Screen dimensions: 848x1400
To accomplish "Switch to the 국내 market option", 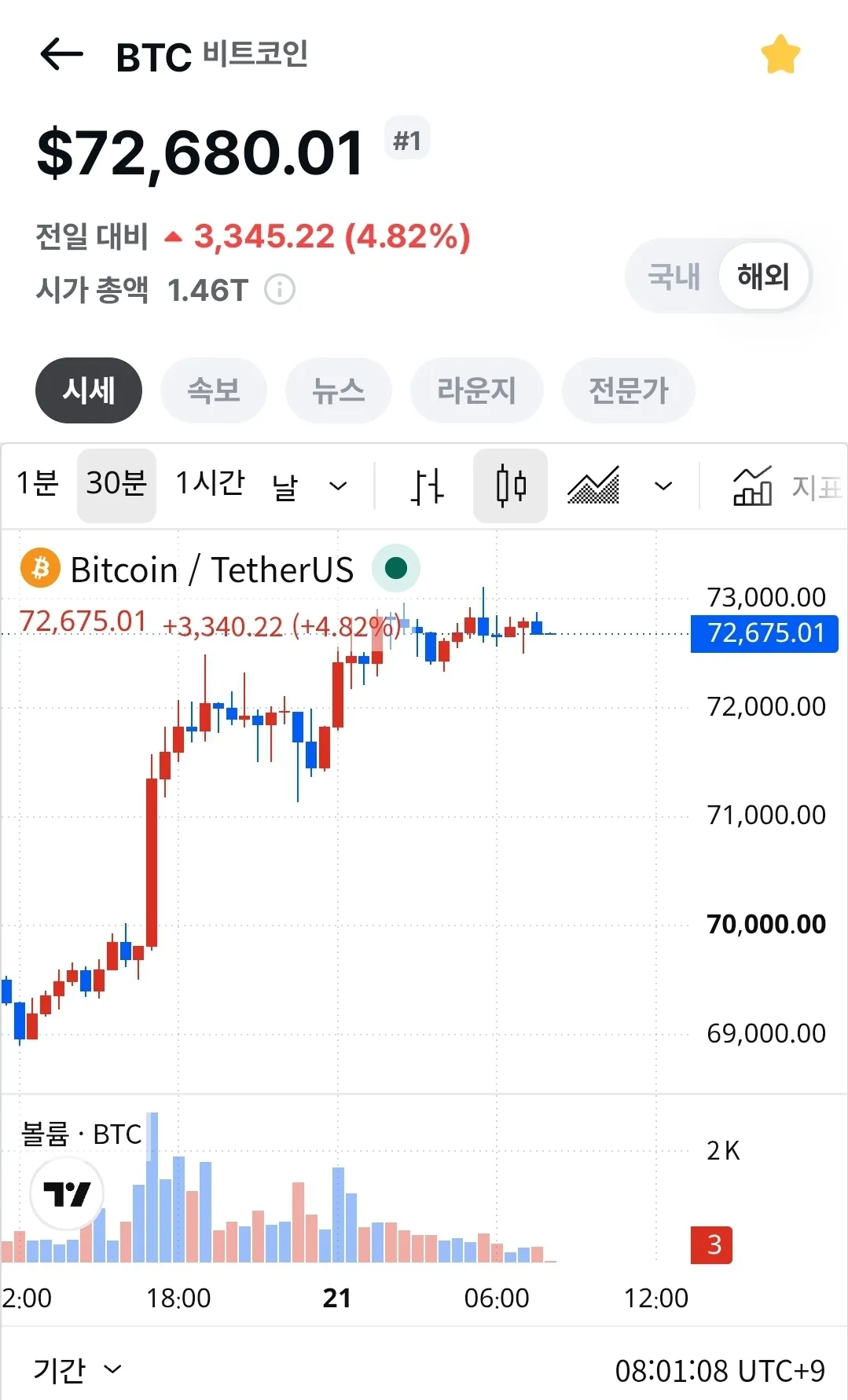I will (674, 277).
